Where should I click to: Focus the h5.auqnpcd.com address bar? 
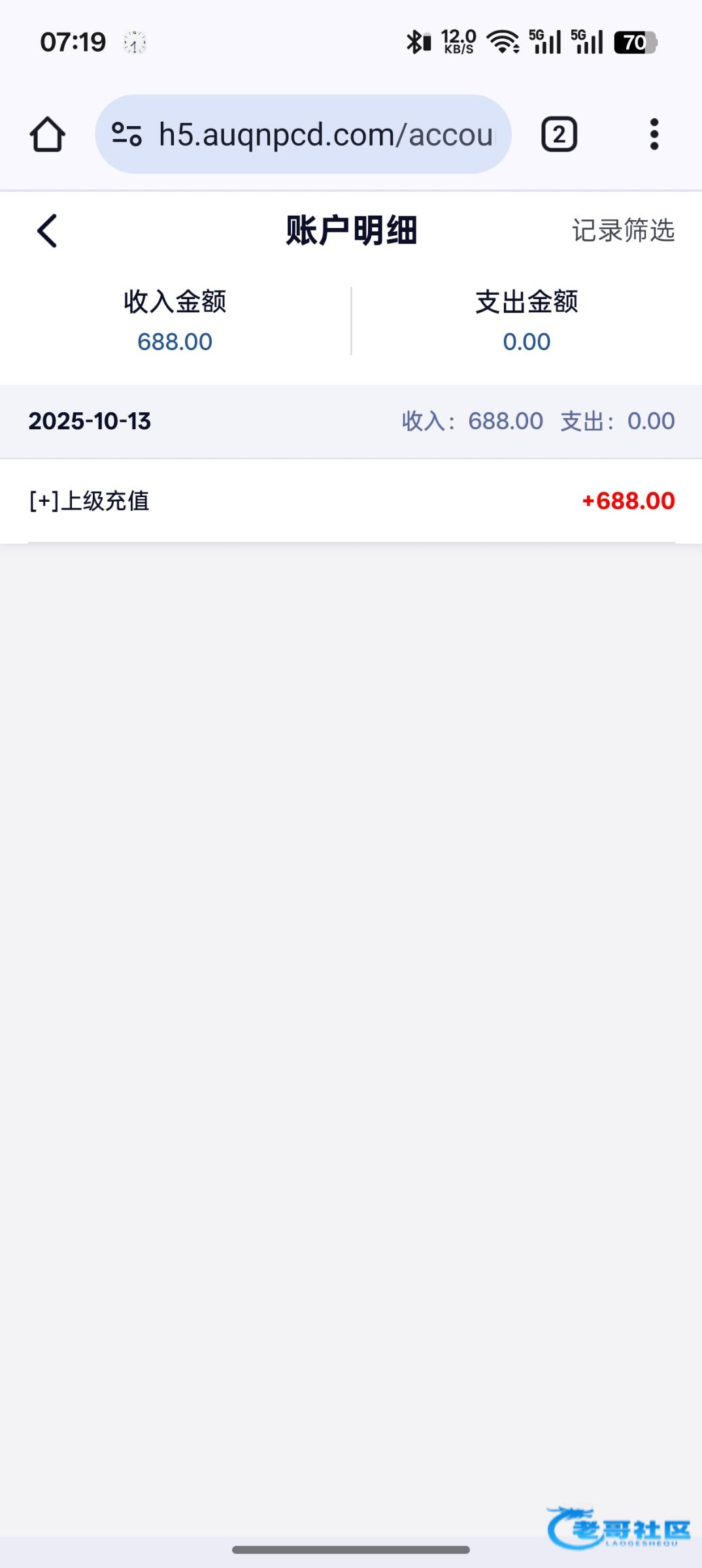326,135
